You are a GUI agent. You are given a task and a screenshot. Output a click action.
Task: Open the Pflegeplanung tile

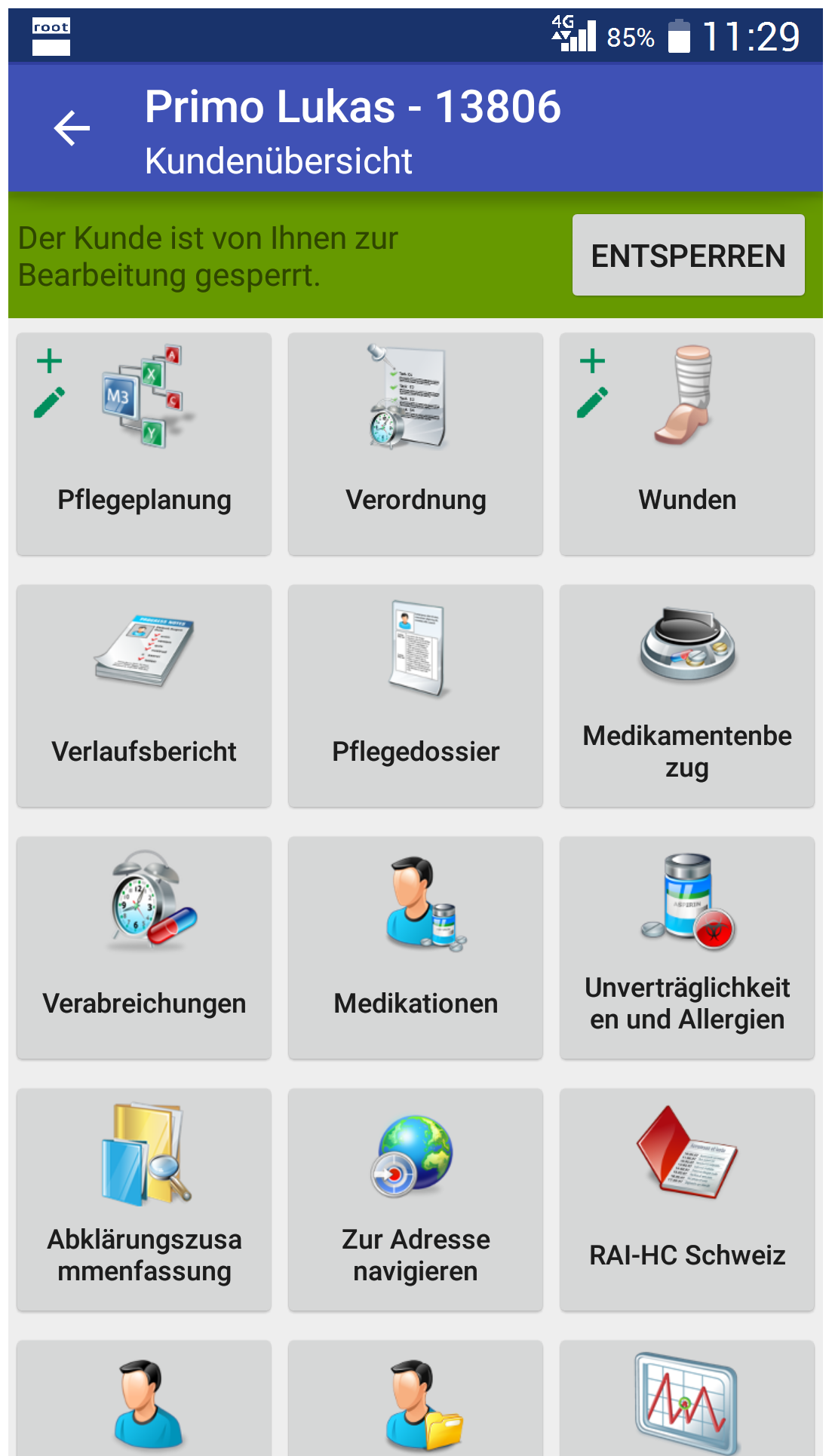(144, 444)
